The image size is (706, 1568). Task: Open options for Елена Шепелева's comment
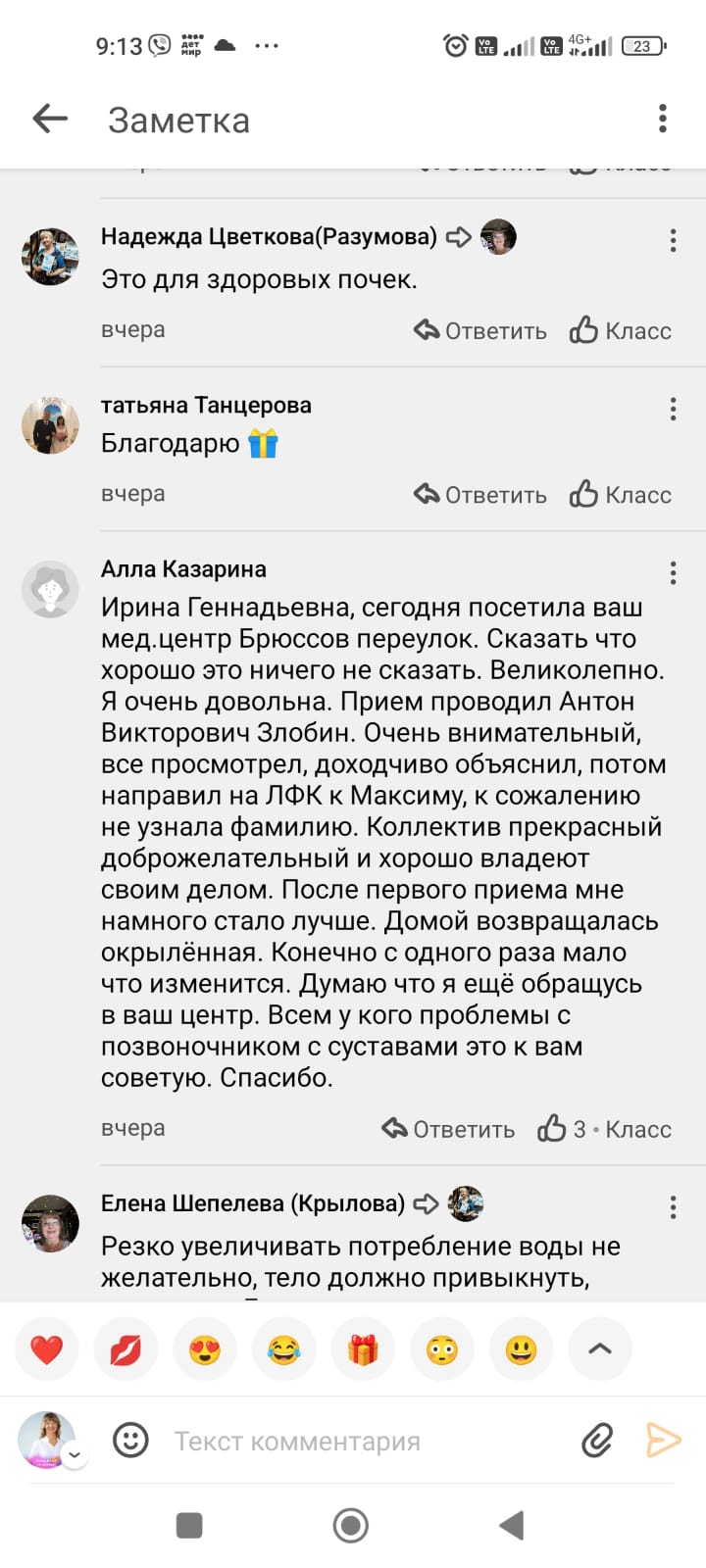coord(673,1206)
